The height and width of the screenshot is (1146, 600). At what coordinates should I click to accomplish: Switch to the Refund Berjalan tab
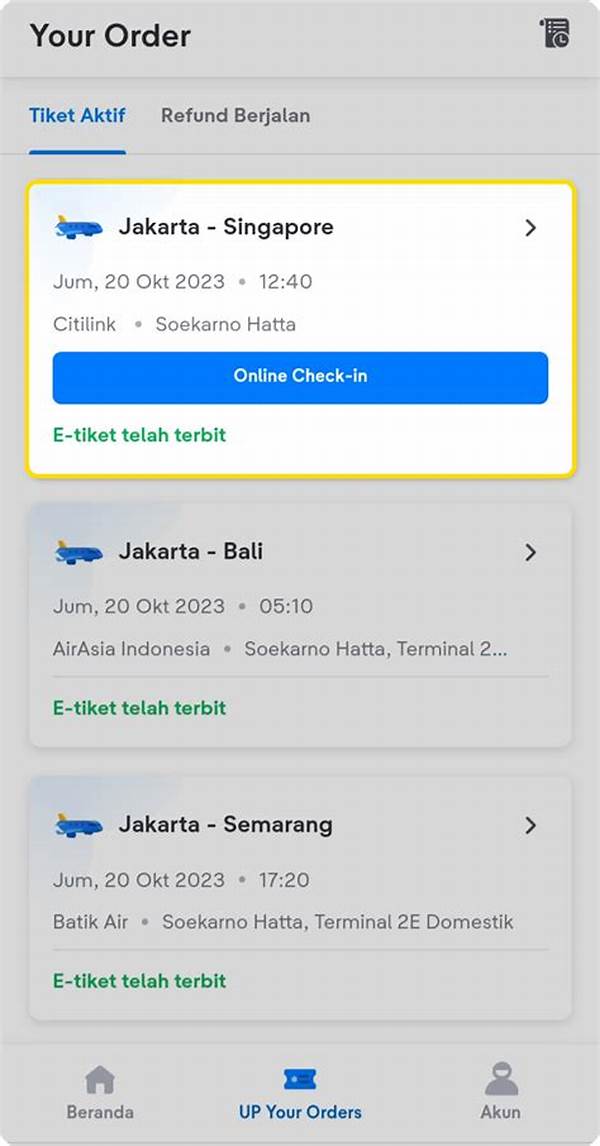tap(235, 115)
